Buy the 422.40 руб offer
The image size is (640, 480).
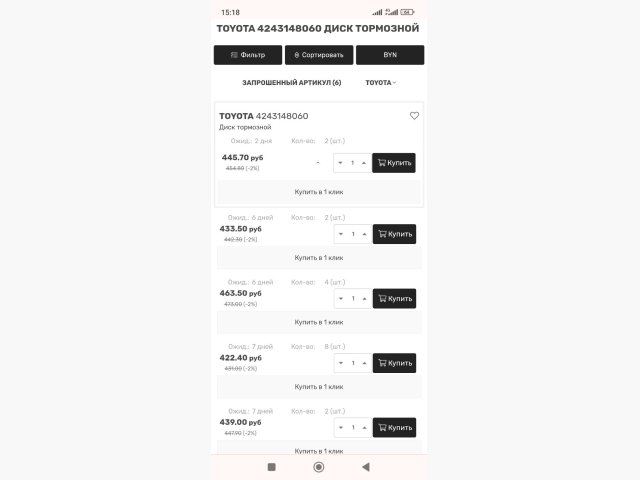point(394,363)
